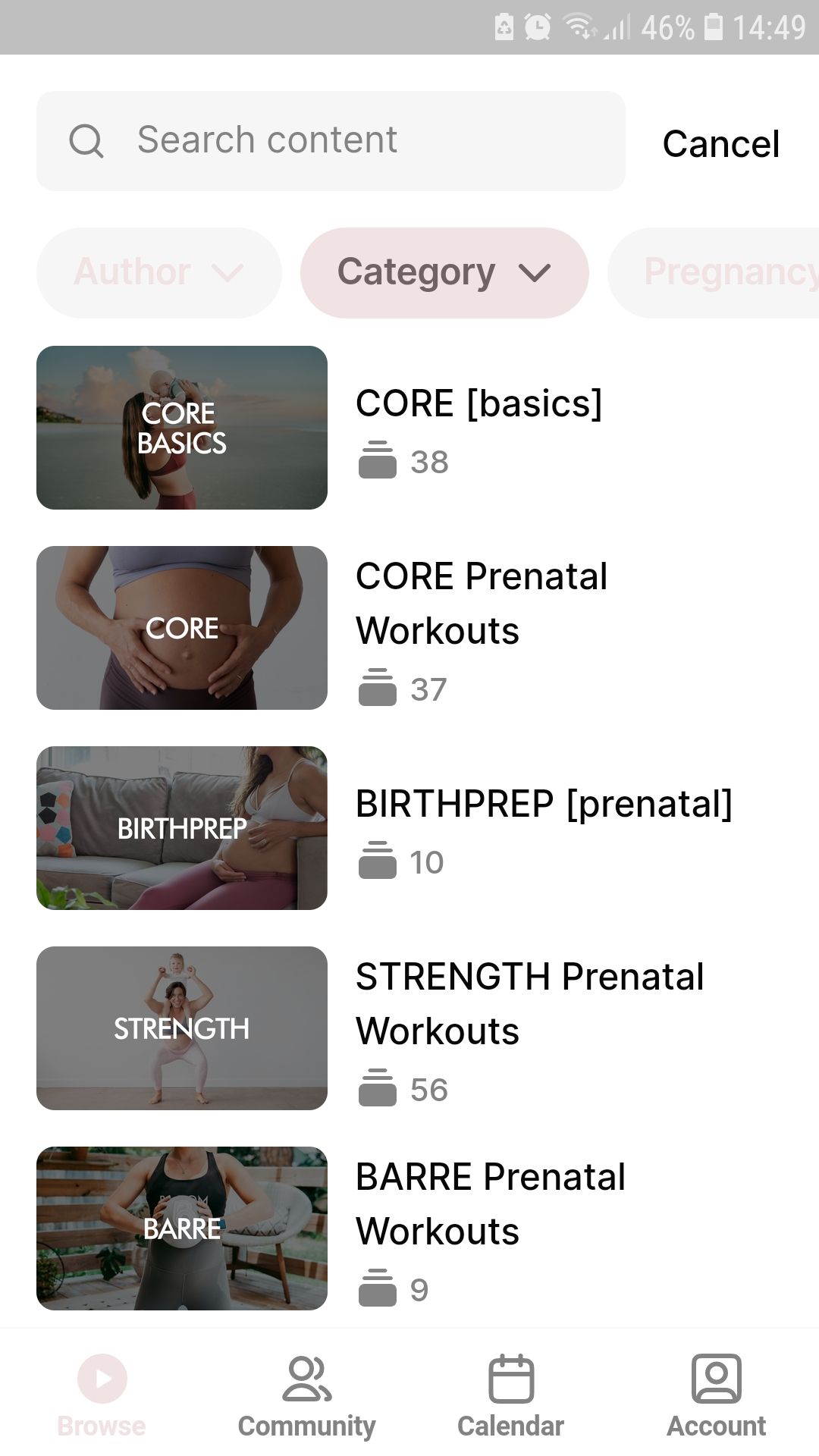Cancel the search

(x=720, y=143)
